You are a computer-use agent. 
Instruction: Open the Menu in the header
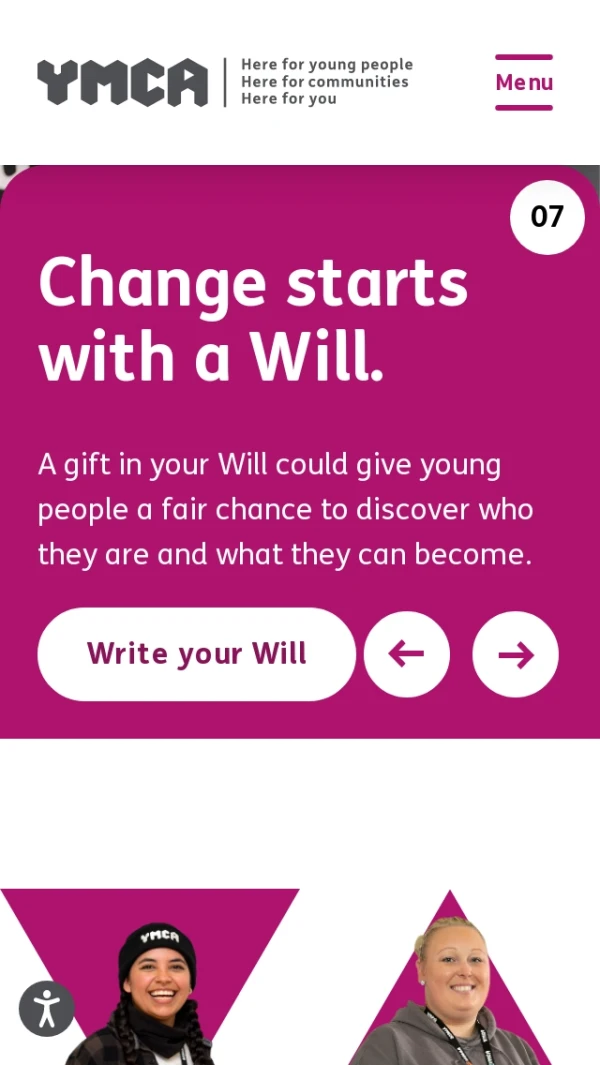[523, 82]
